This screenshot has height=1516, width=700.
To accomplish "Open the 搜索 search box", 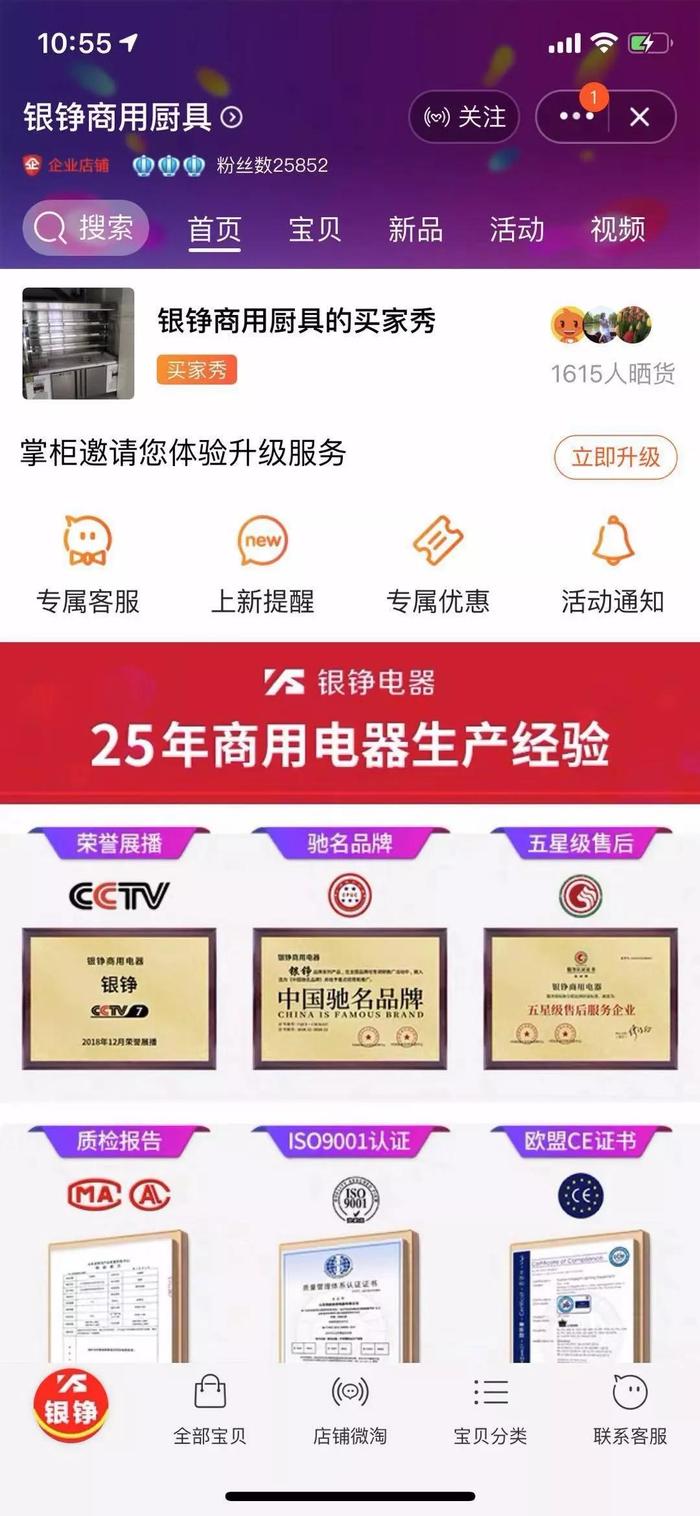I will tap(86, 229).
